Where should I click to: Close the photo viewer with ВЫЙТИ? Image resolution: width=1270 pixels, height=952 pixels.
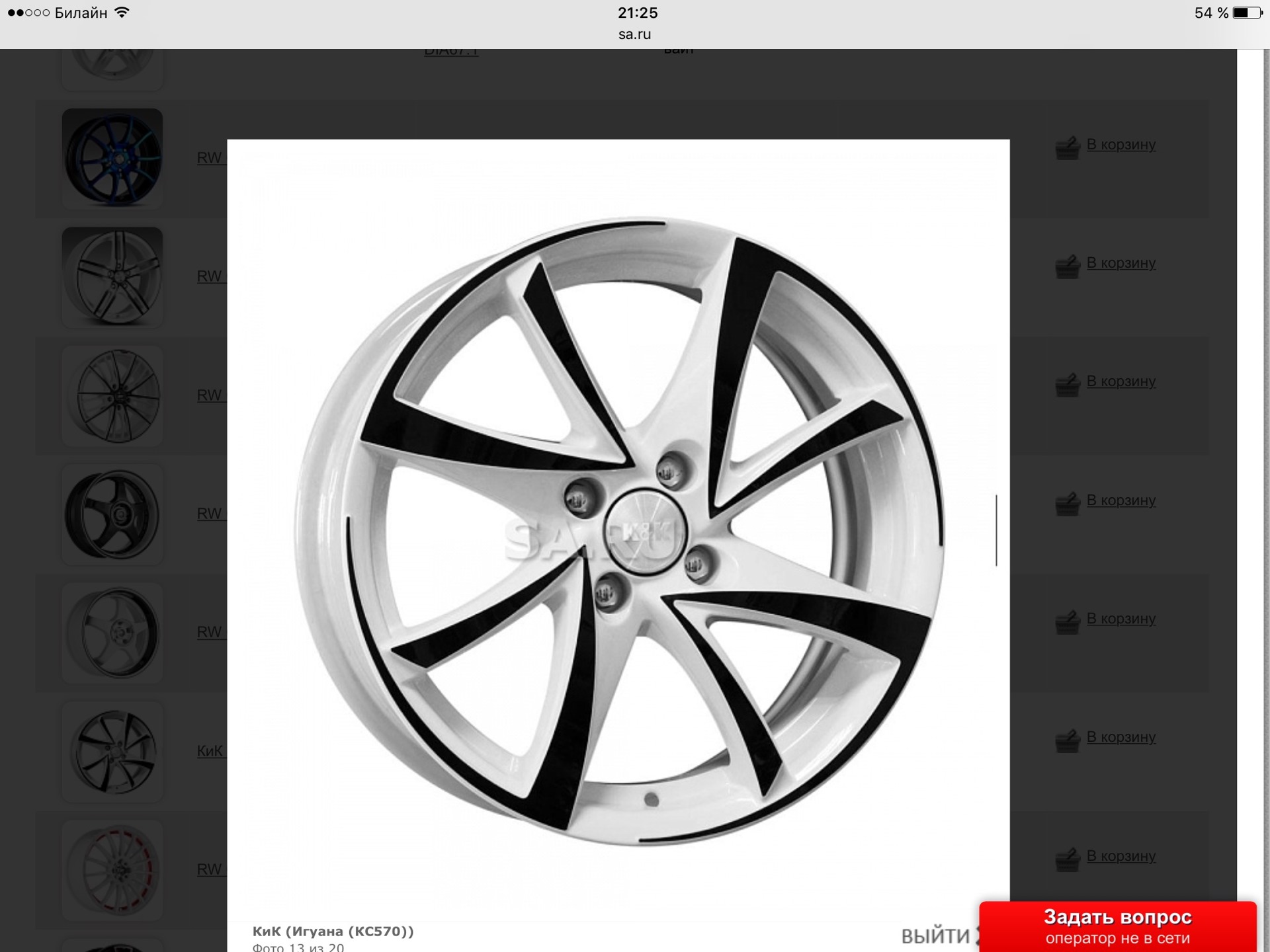935,936
